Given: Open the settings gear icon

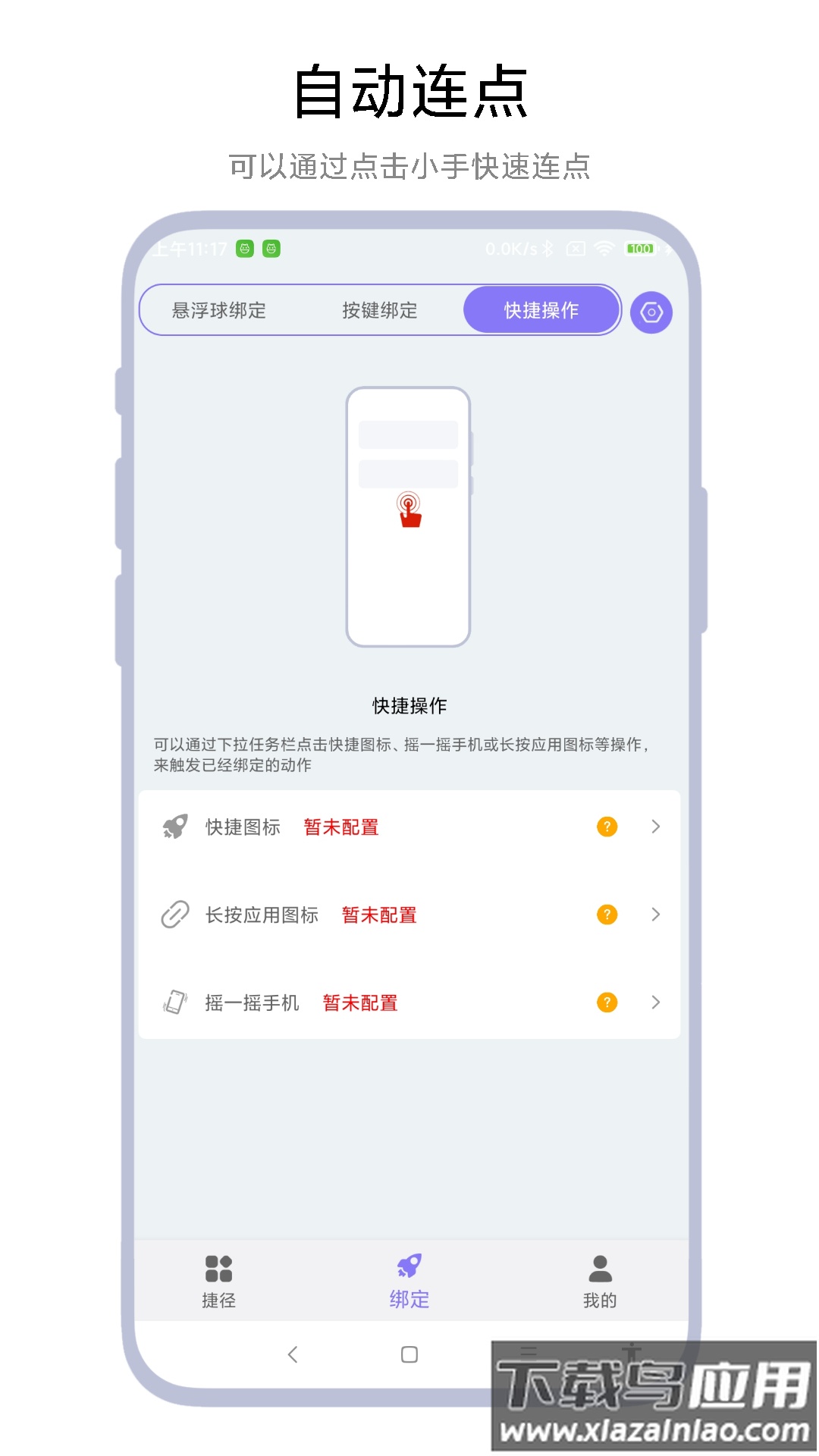Looking at the screenshot, I should point(651,310).
